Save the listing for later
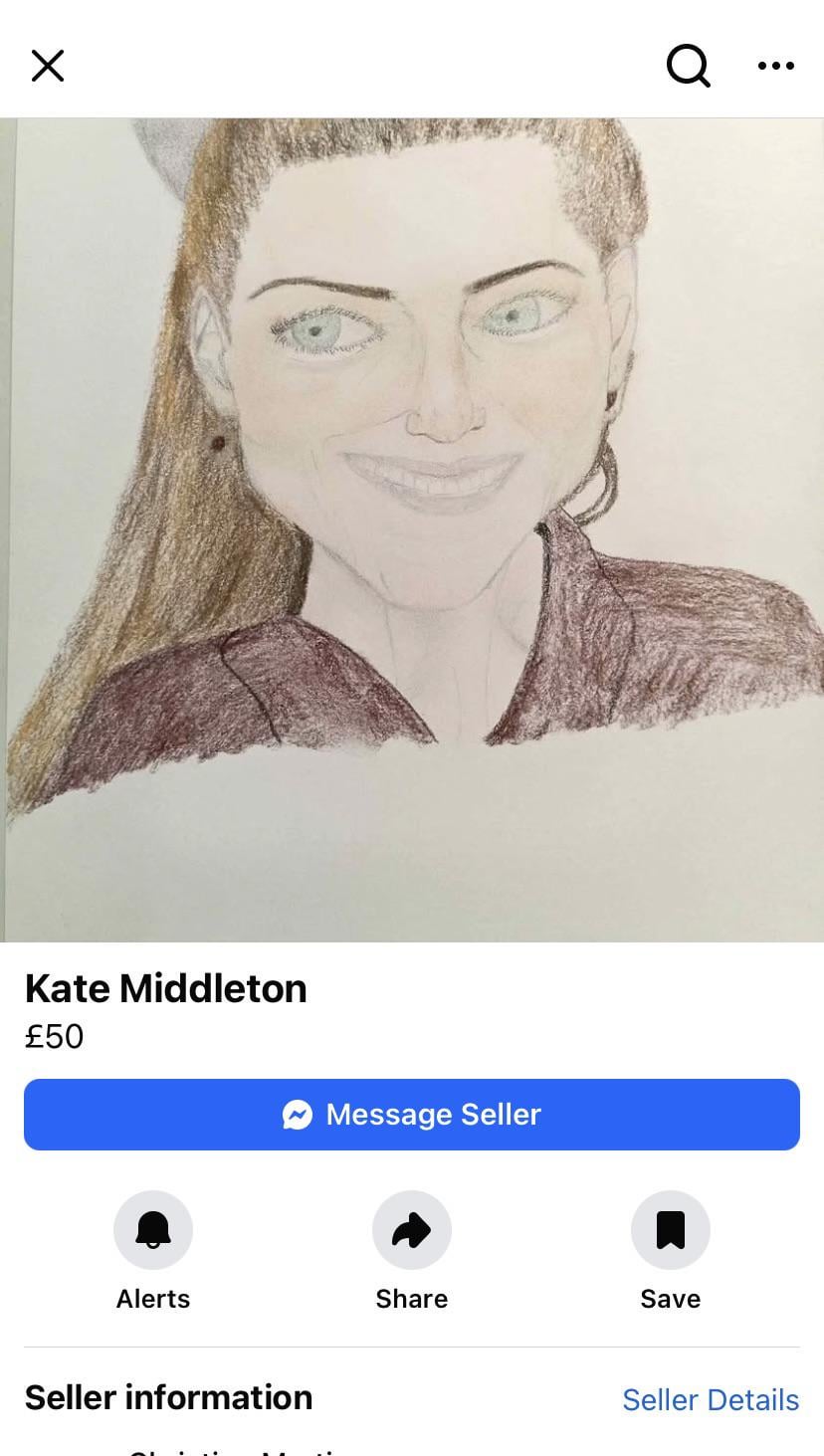The image size is (824, 1456). click(670, 1230)
